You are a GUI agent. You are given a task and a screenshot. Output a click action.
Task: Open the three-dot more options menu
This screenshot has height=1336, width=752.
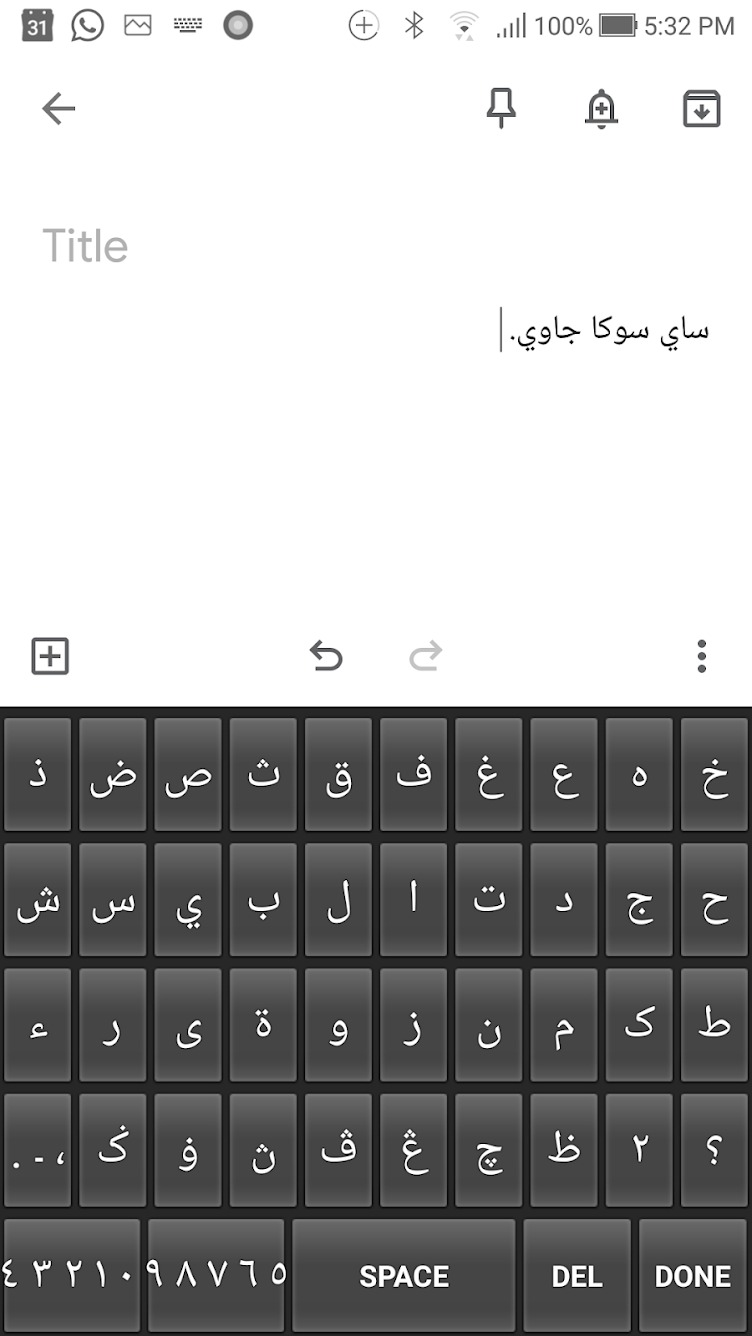[702, 656]
